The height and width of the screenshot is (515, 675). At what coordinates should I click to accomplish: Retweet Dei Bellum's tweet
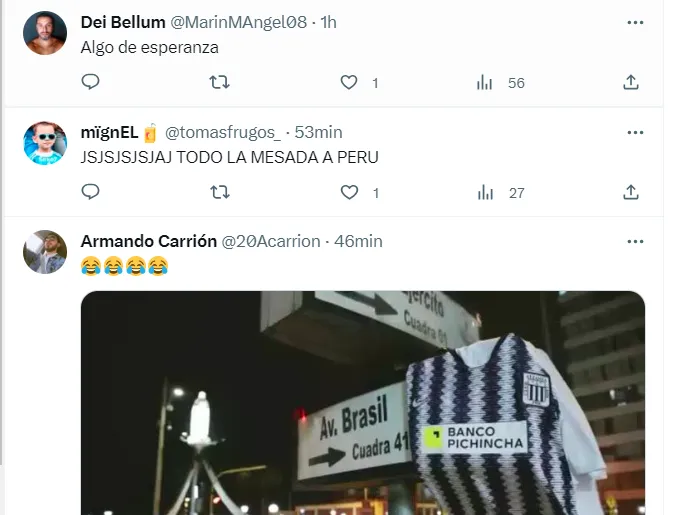coord(219,83)
